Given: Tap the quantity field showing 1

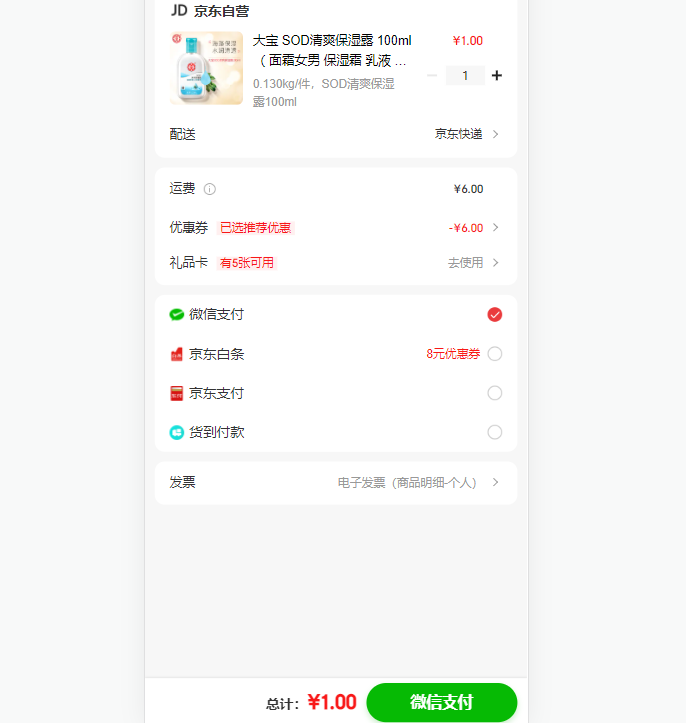Looking at the screenshot, I should click(465, 75).
